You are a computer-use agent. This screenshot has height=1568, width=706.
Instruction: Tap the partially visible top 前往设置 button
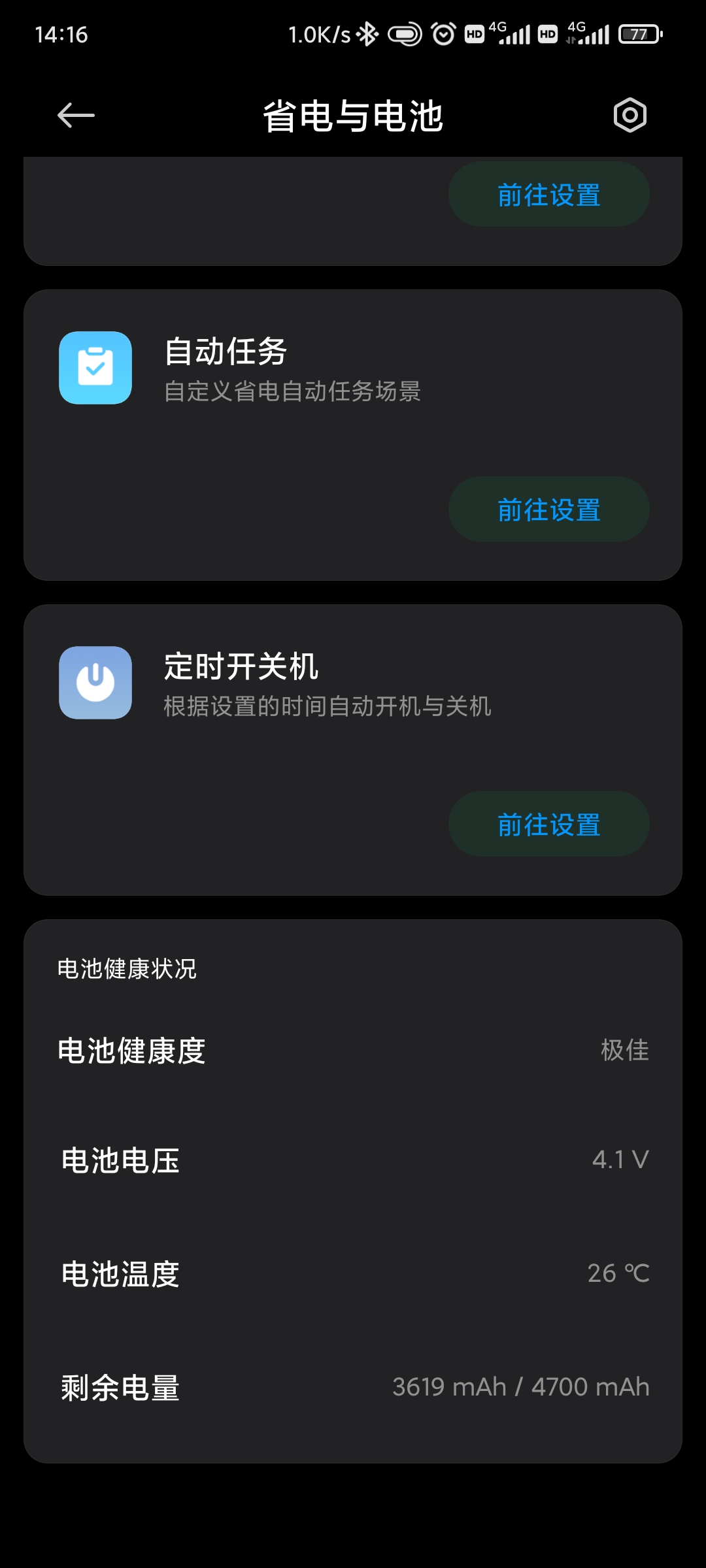(x=549, y=195)
